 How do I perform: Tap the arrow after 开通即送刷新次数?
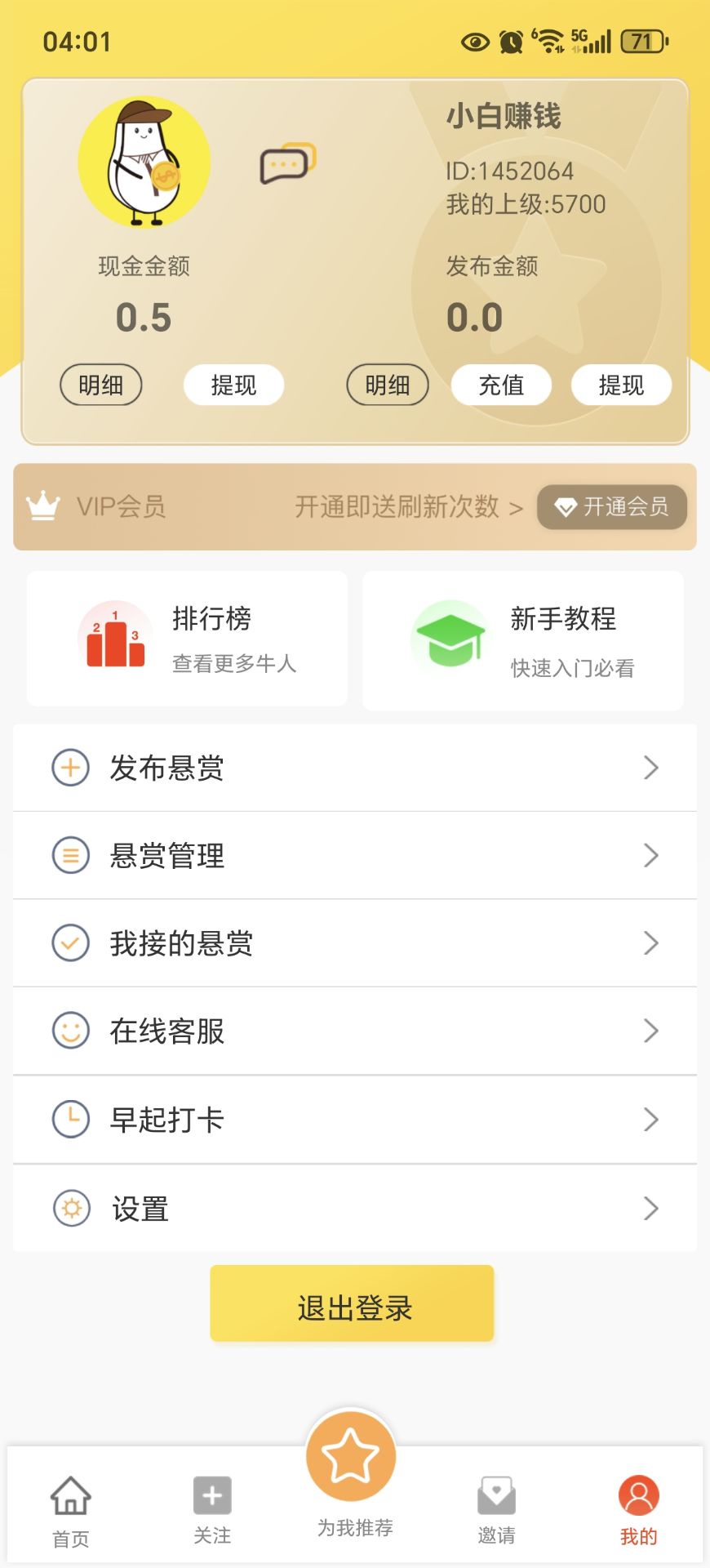(x=517, y=506)
